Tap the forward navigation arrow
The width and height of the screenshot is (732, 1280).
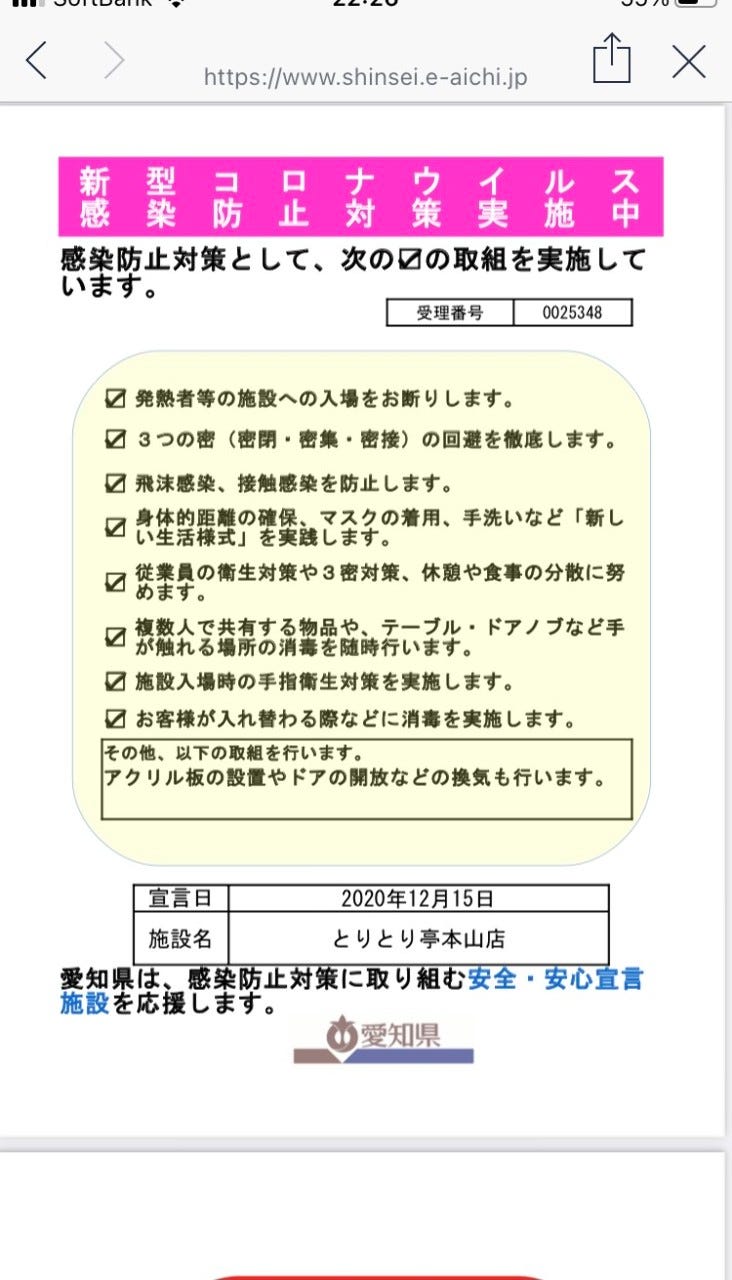click(x=114, y=61)
